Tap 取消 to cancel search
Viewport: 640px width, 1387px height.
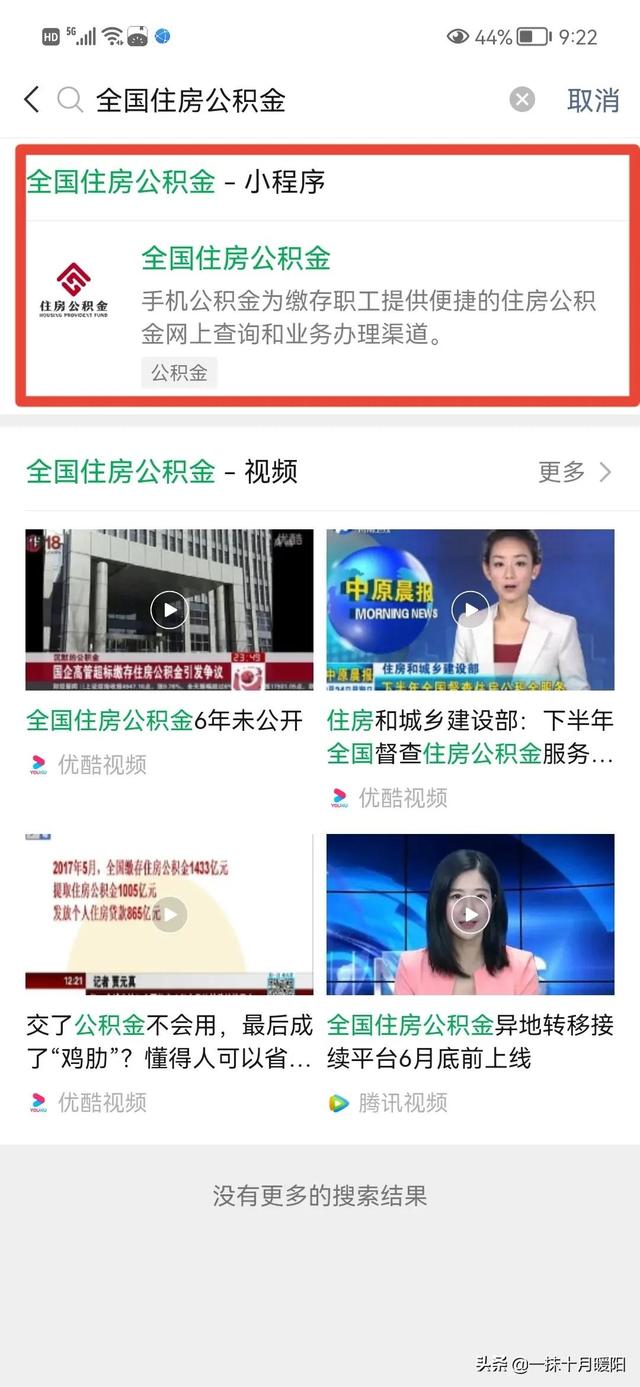593,100
